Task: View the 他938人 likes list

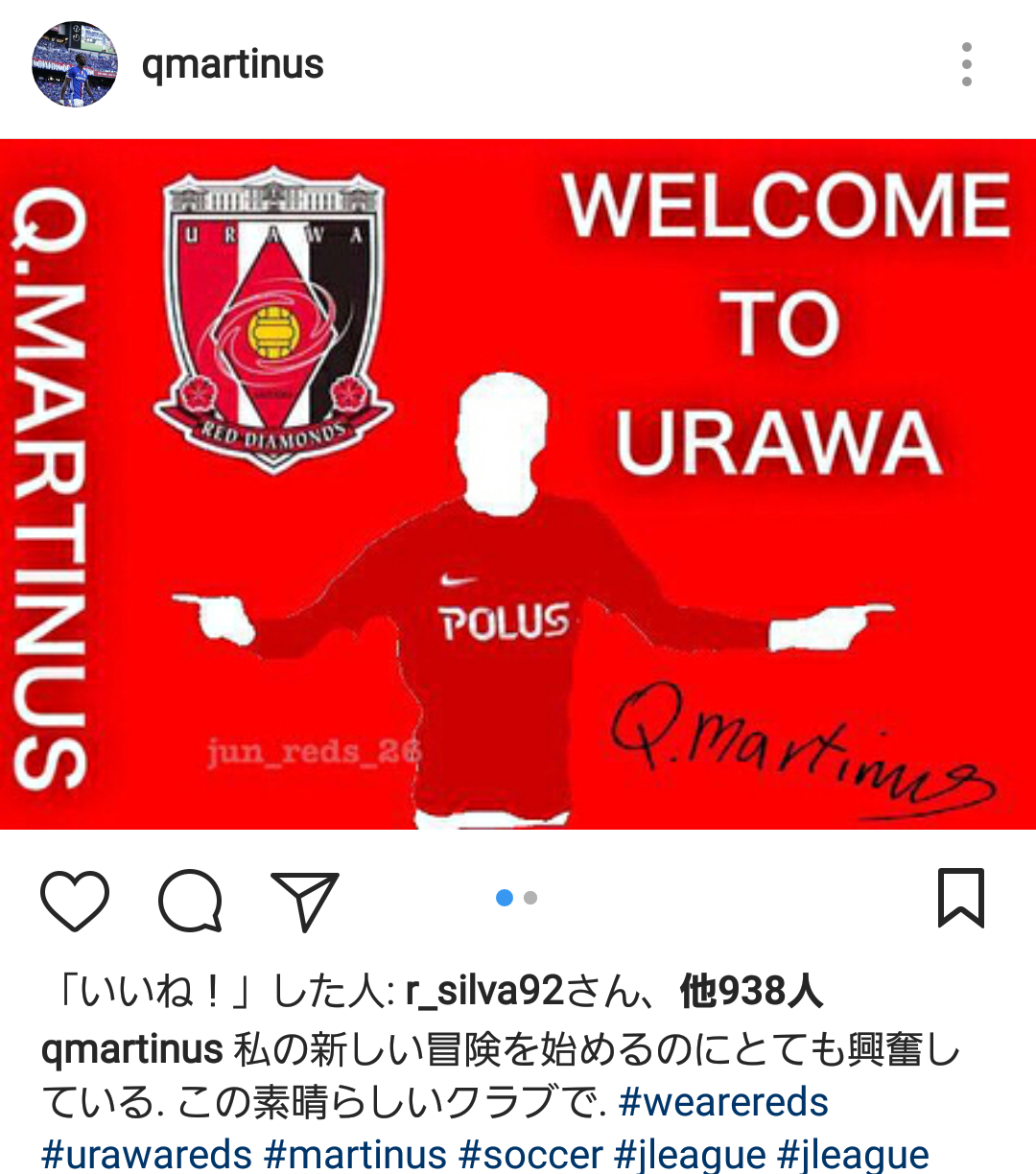Action: coord(751,991)
